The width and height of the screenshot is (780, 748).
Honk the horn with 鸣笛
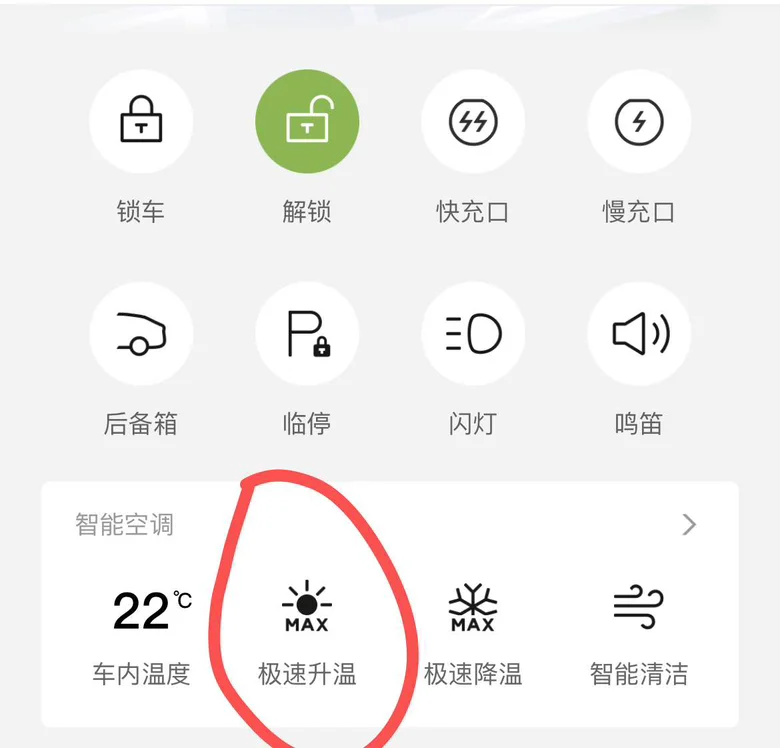pos(639,334)
